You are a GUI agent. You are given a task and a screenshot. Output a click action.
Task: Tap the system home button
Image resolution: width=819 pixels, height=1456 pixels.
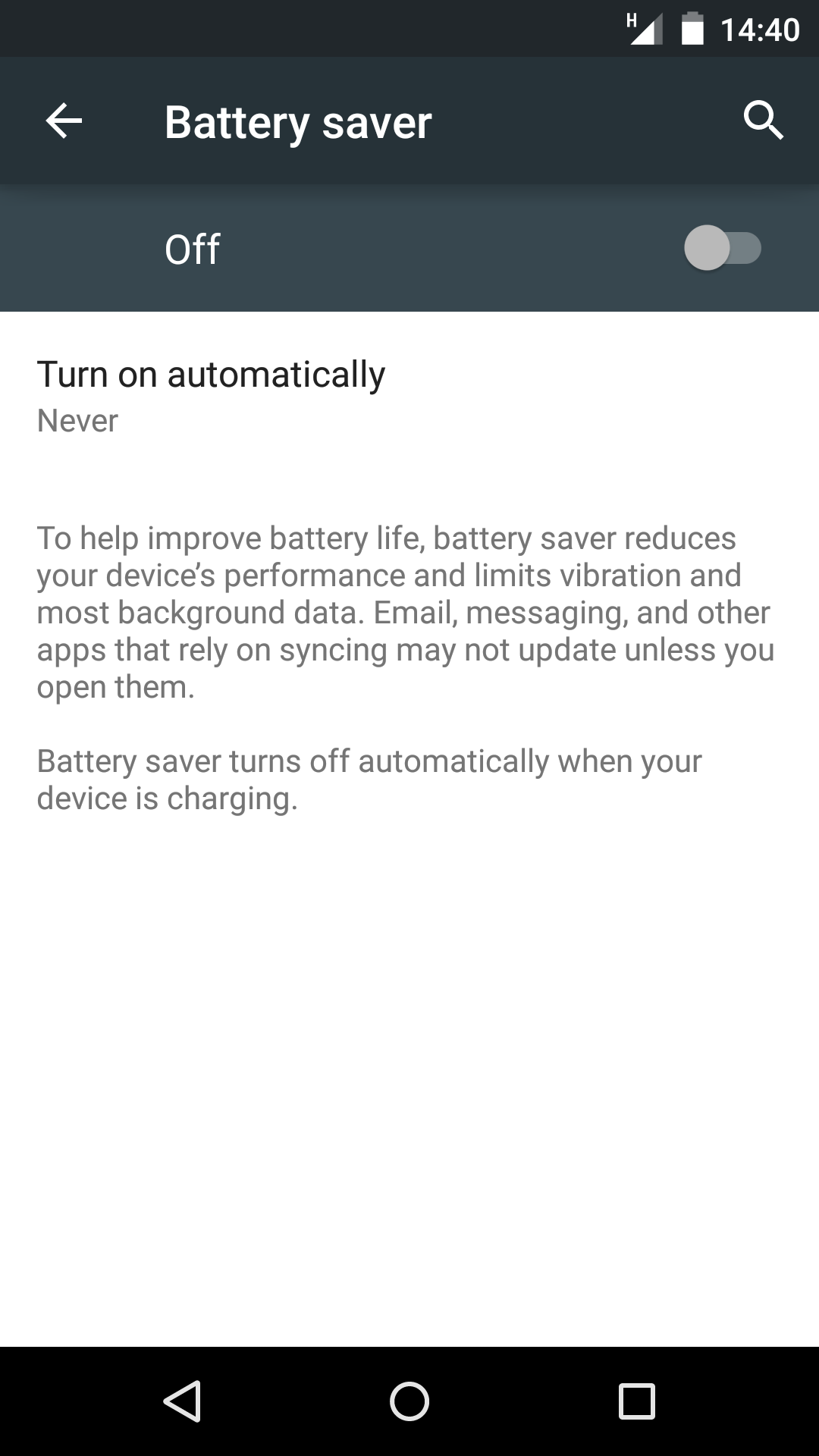pyautogui.click(x=409, y=1401)
